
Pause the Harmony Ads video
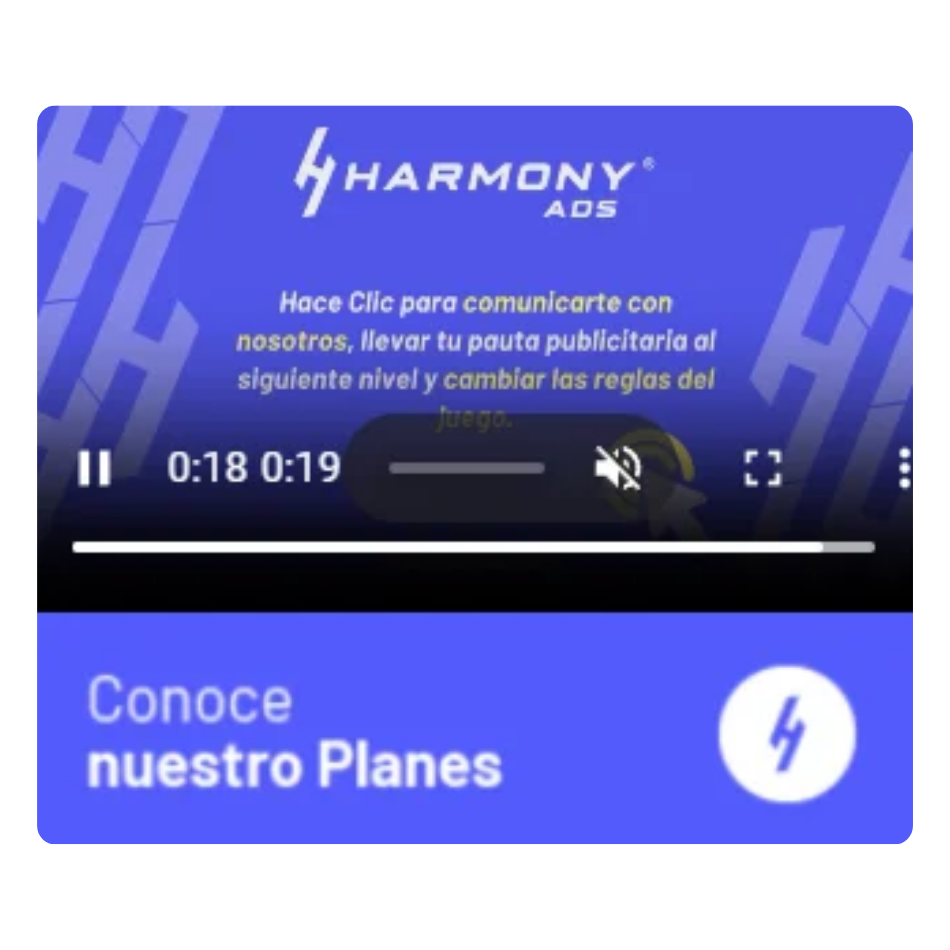pyautogui.click(x=94, y=468)
